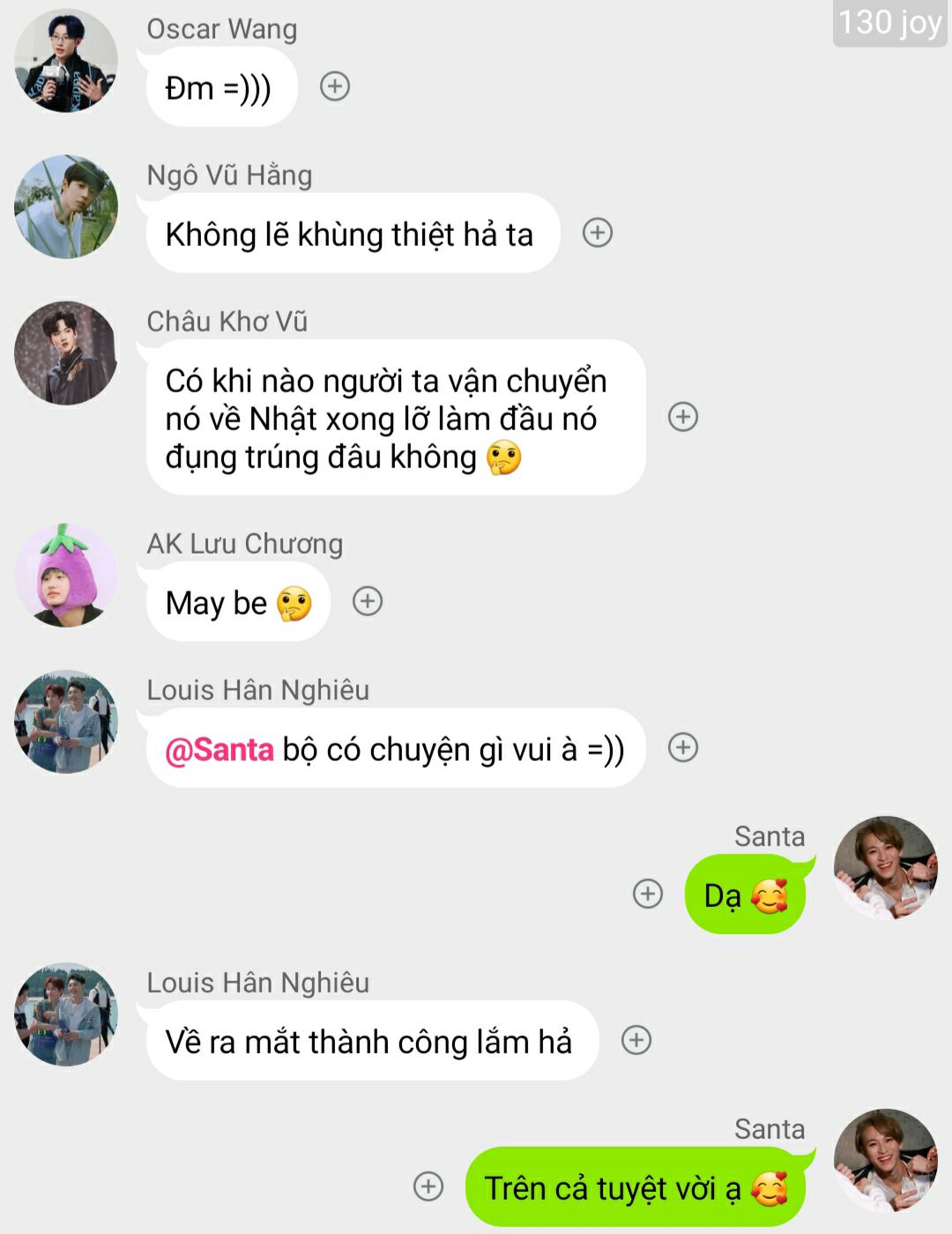
Task: Tap the plus icon beside Oscar Wang's message
Action: pos(335,86)
